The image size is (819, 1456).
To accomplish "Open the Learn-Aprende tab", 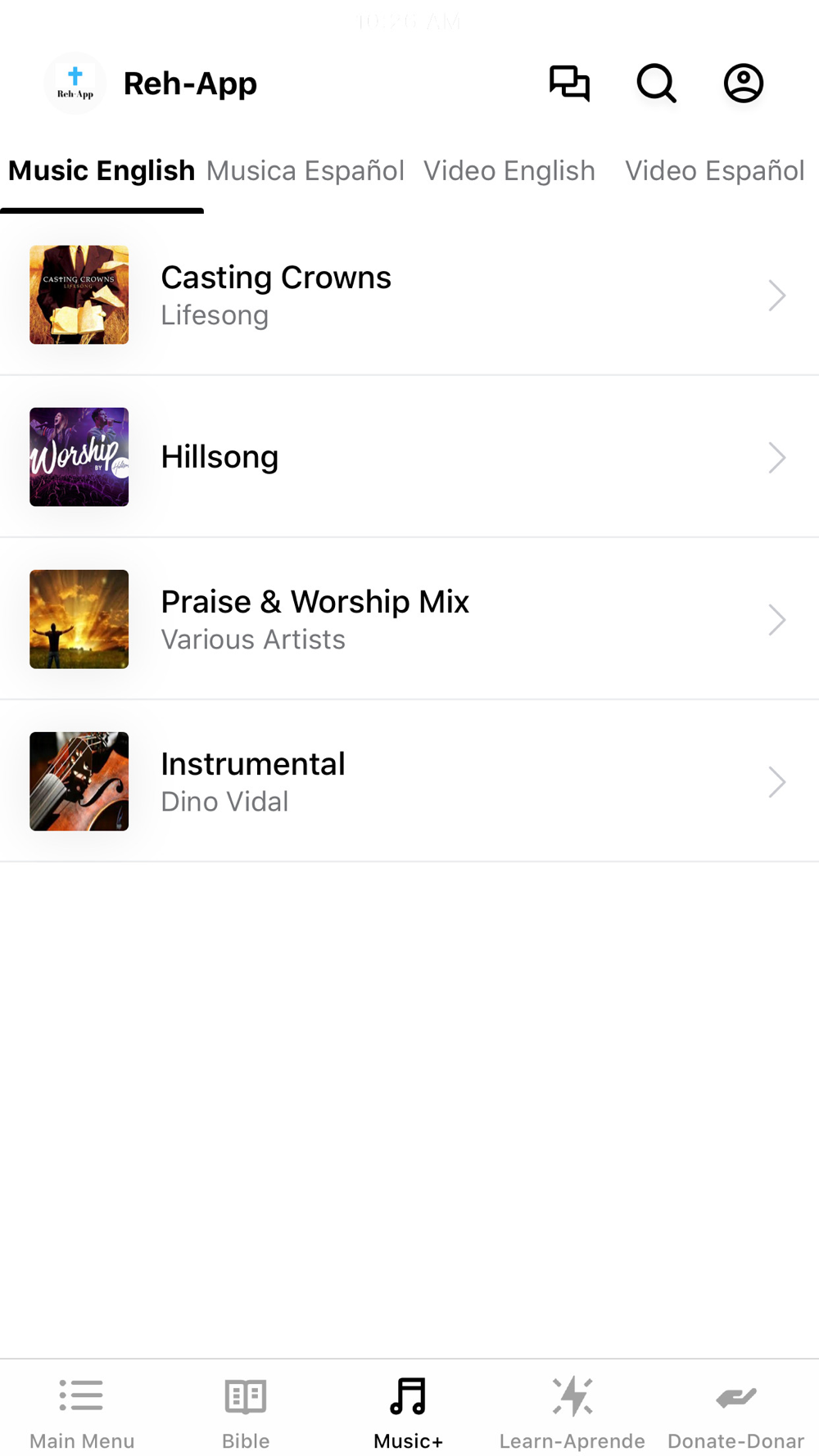I will [572, 1409].
